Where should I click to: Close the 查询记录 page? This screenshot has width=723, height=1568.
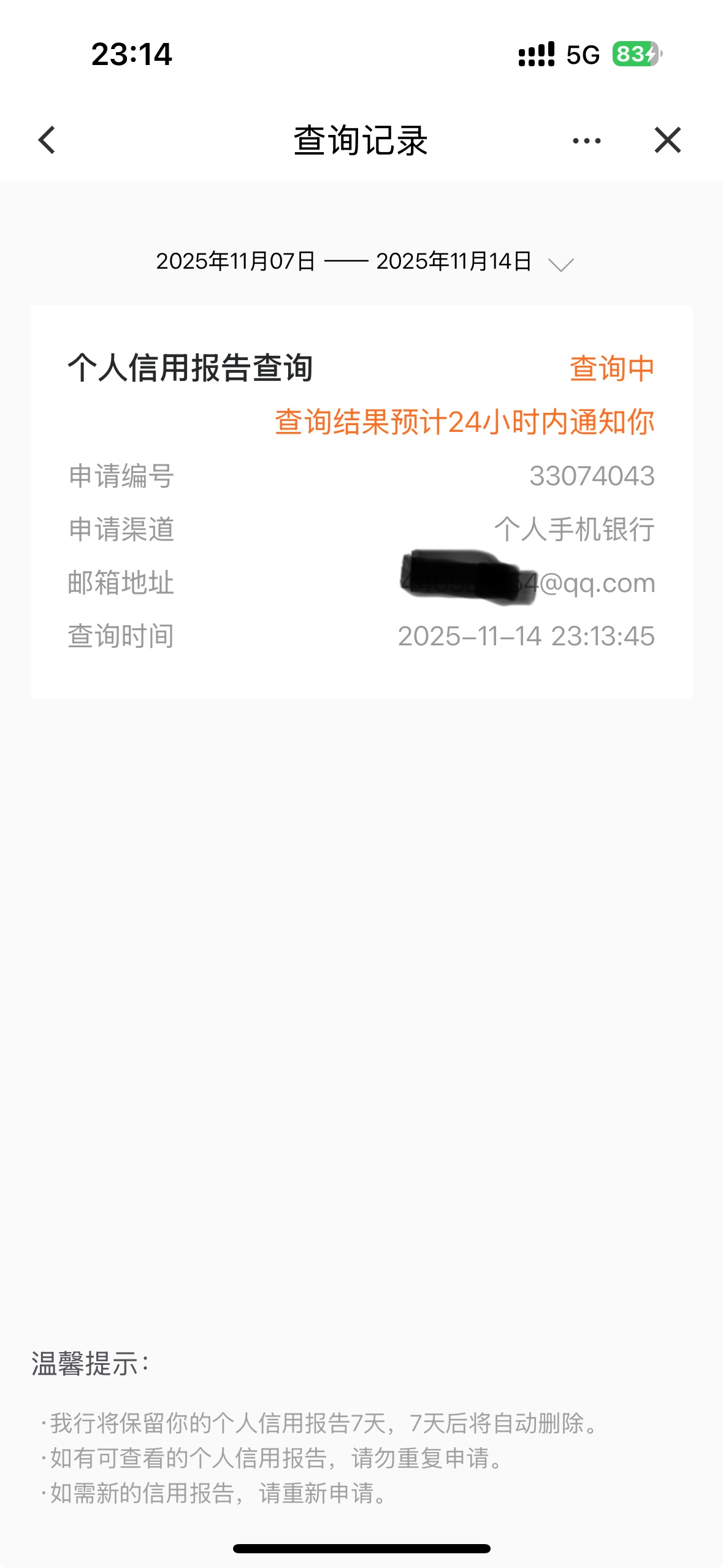pyautogui.click(x=667, y=140)
